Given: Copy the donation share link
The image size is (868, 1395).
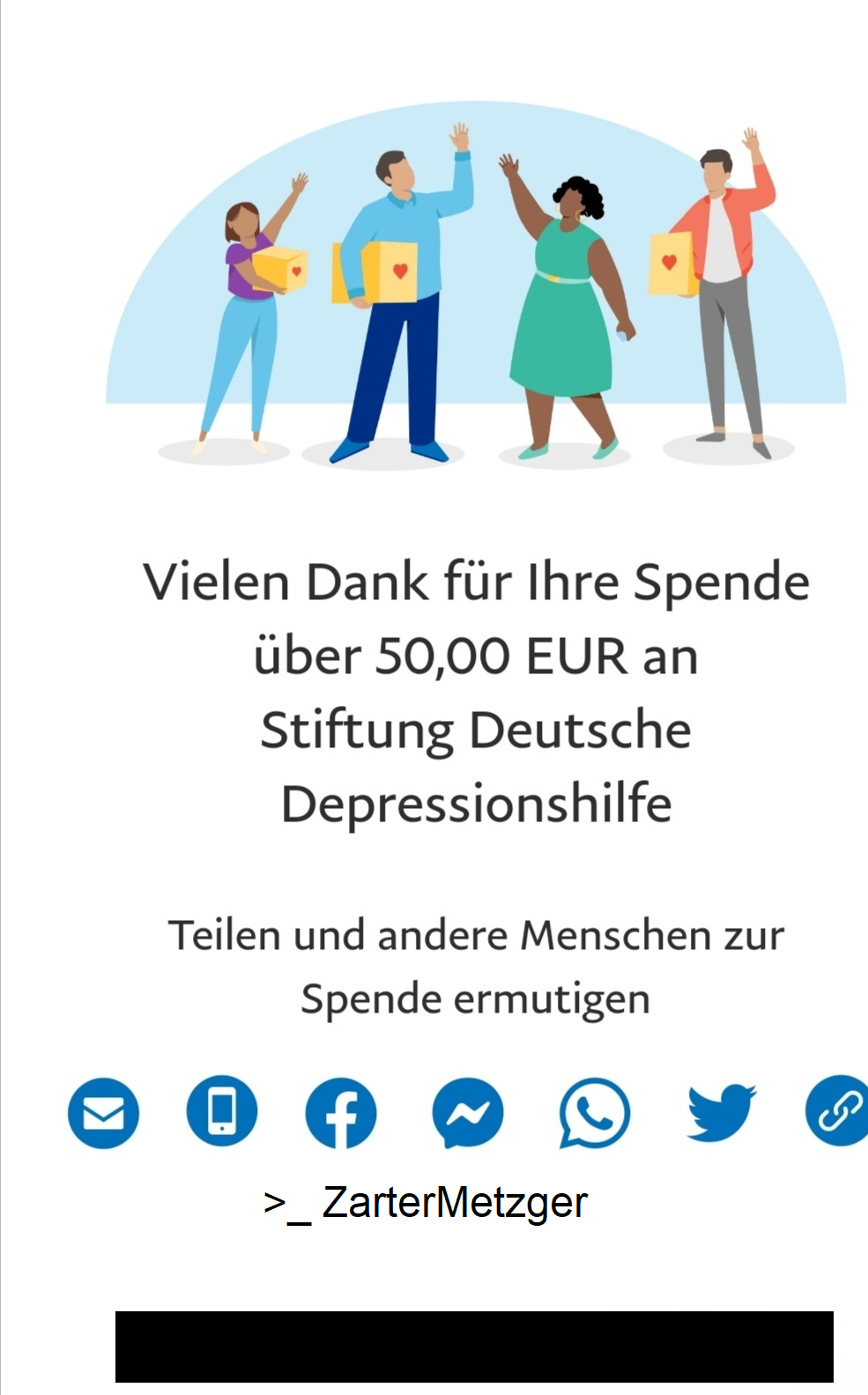Looking at the screenshot, I should click(837, 1110).
